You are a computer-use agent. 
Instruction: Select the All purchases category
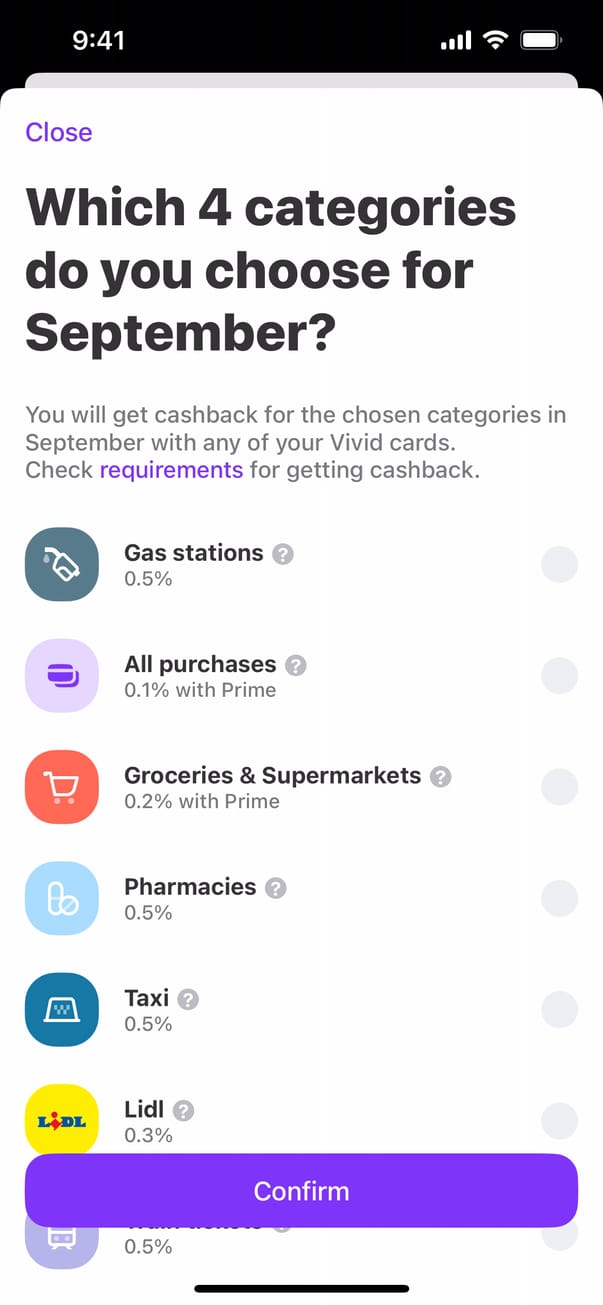click(x=559, y=675)
